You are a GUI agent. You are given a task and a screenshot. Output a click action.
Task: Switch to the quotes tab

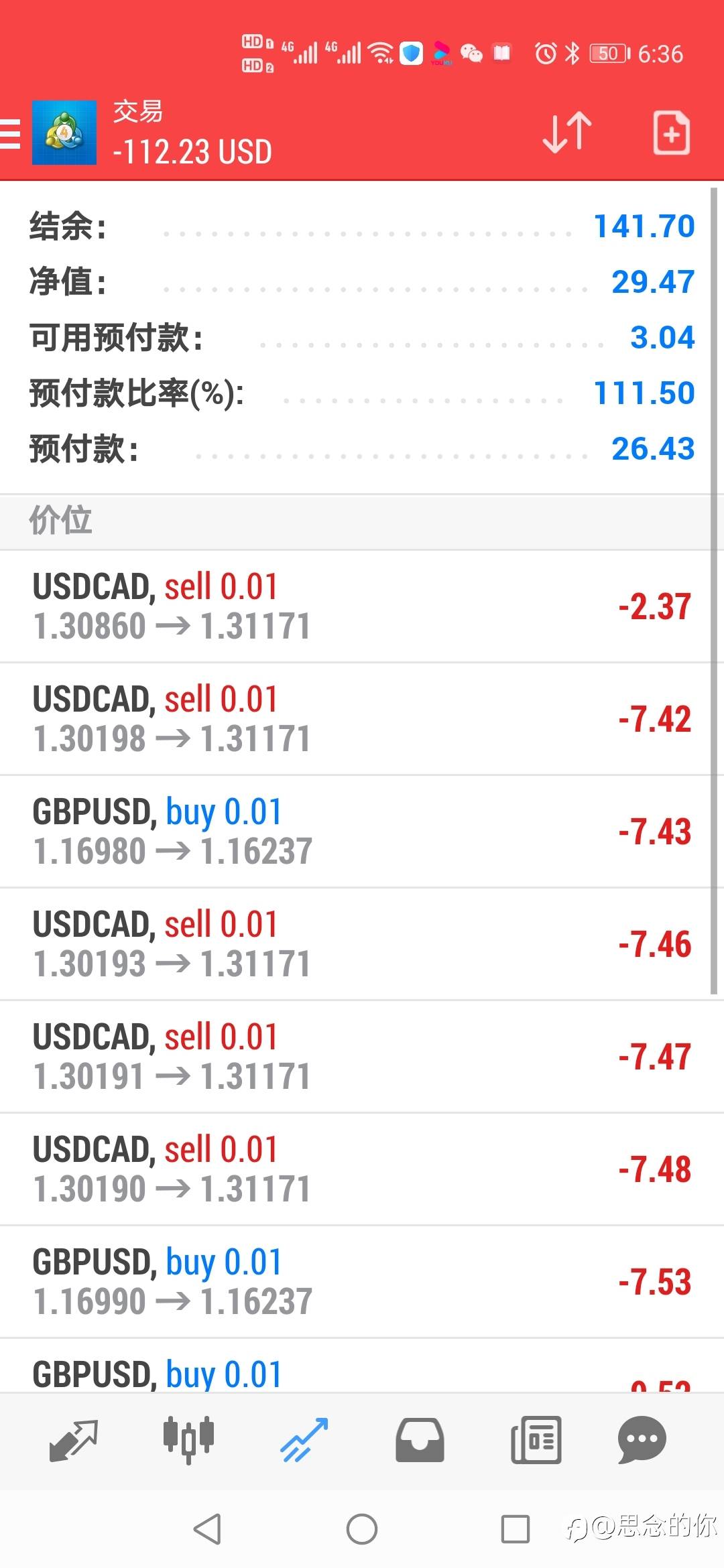[x=74, y=1440]
